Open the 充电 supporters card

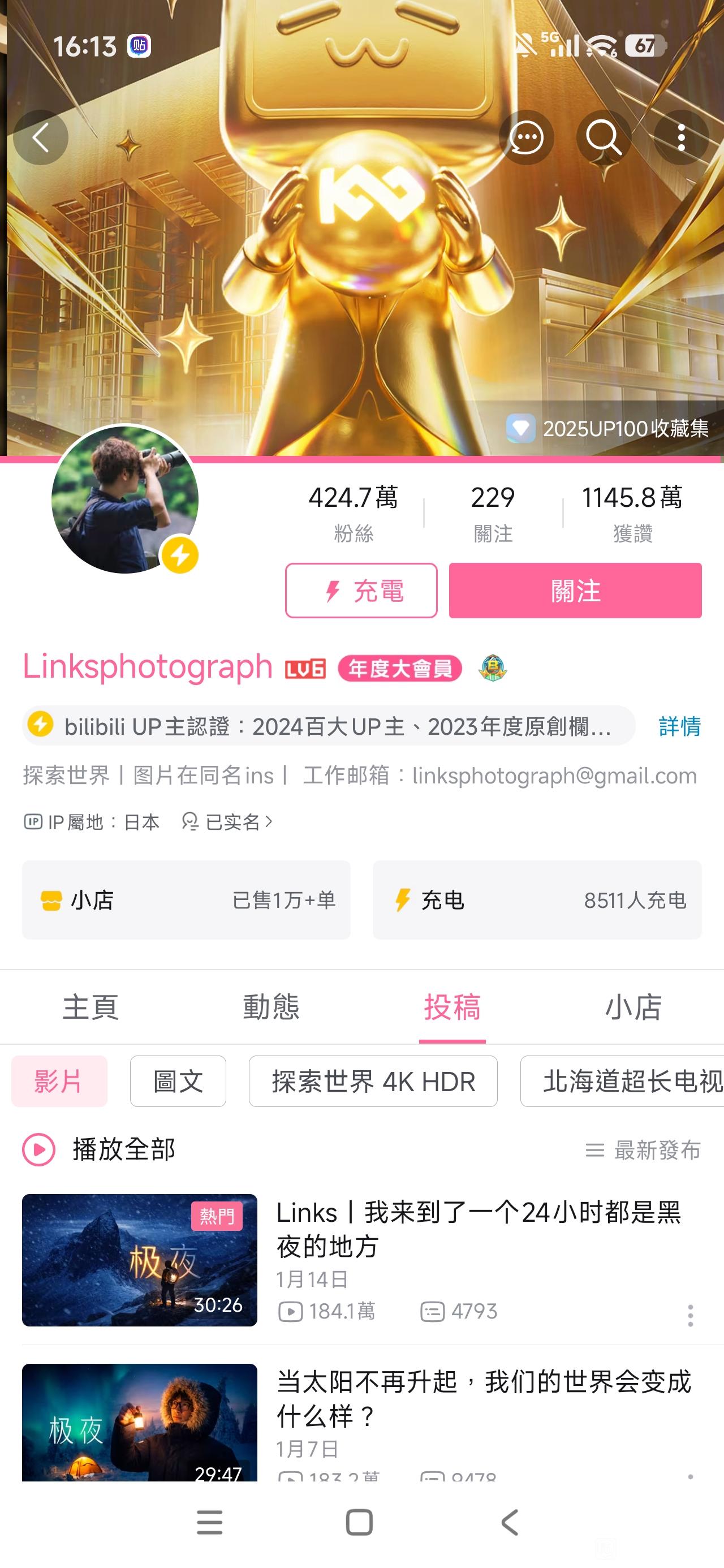pyautogui.click(x=537, y=899)
